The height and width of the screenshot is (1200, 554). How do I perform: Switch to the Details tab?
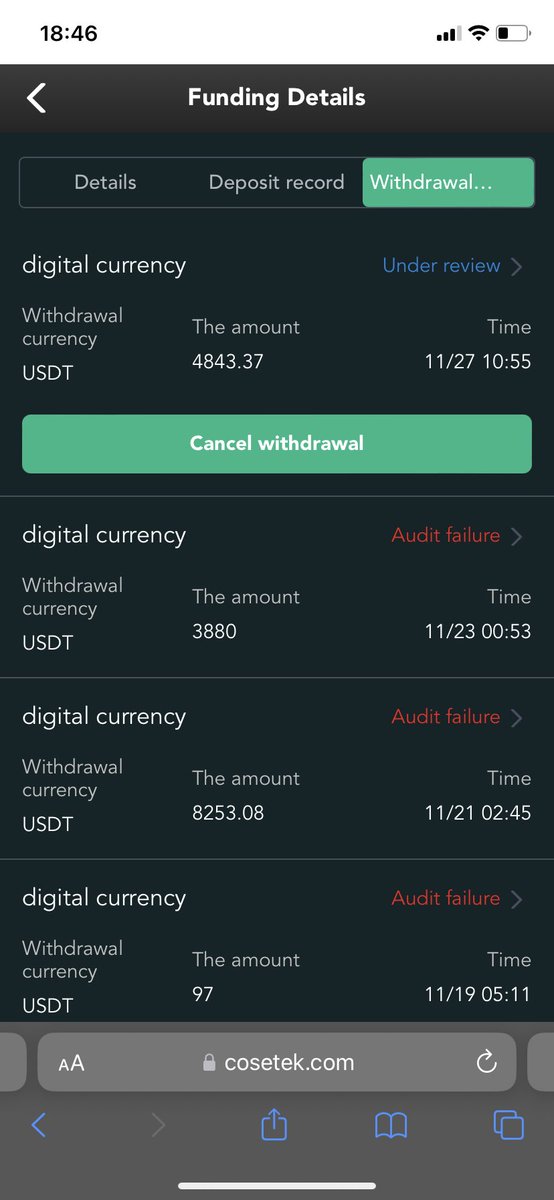tap(105, 183)
